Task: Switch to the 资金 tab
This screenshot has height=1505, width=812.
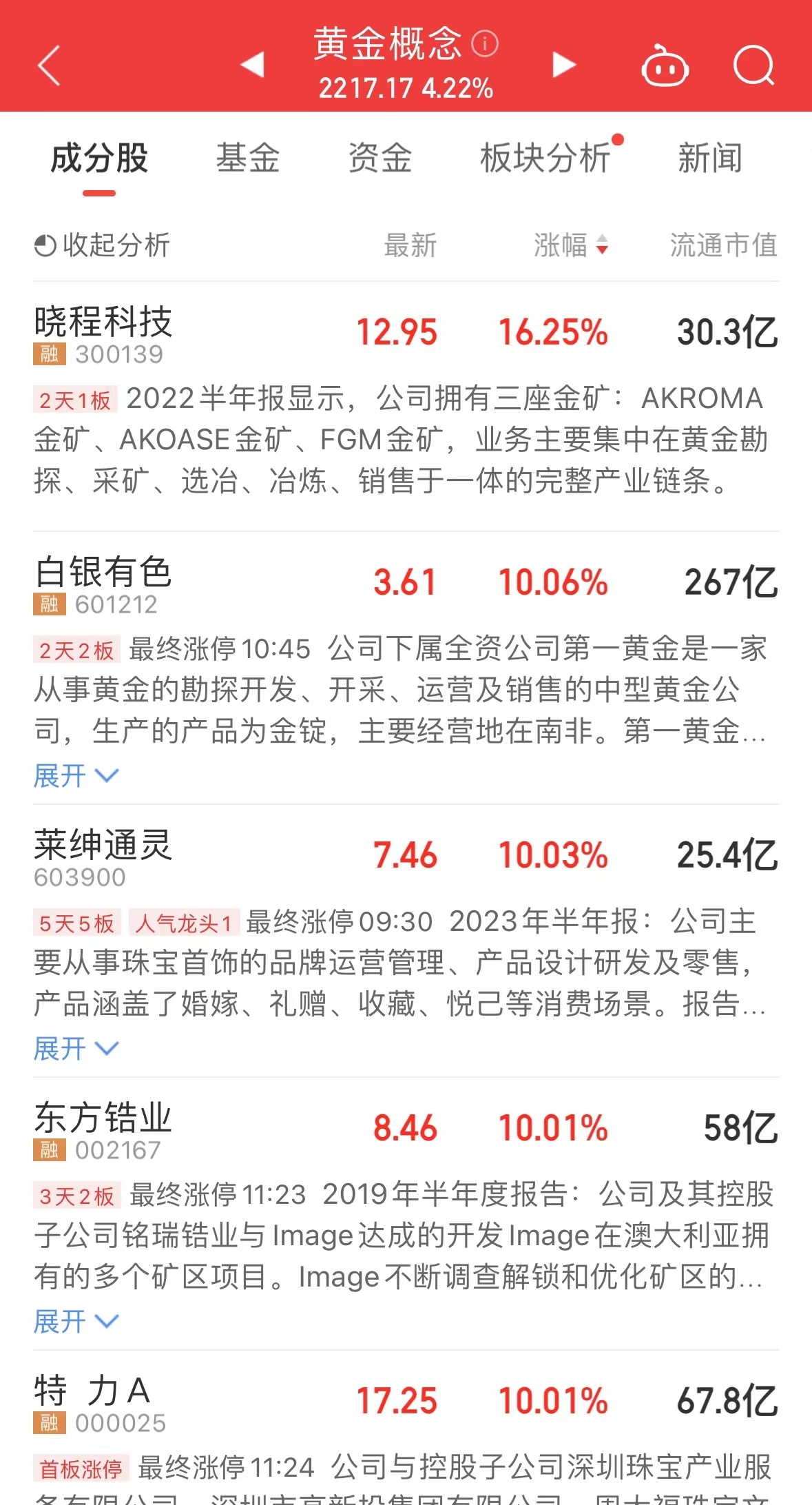Action: click(380, 158)
